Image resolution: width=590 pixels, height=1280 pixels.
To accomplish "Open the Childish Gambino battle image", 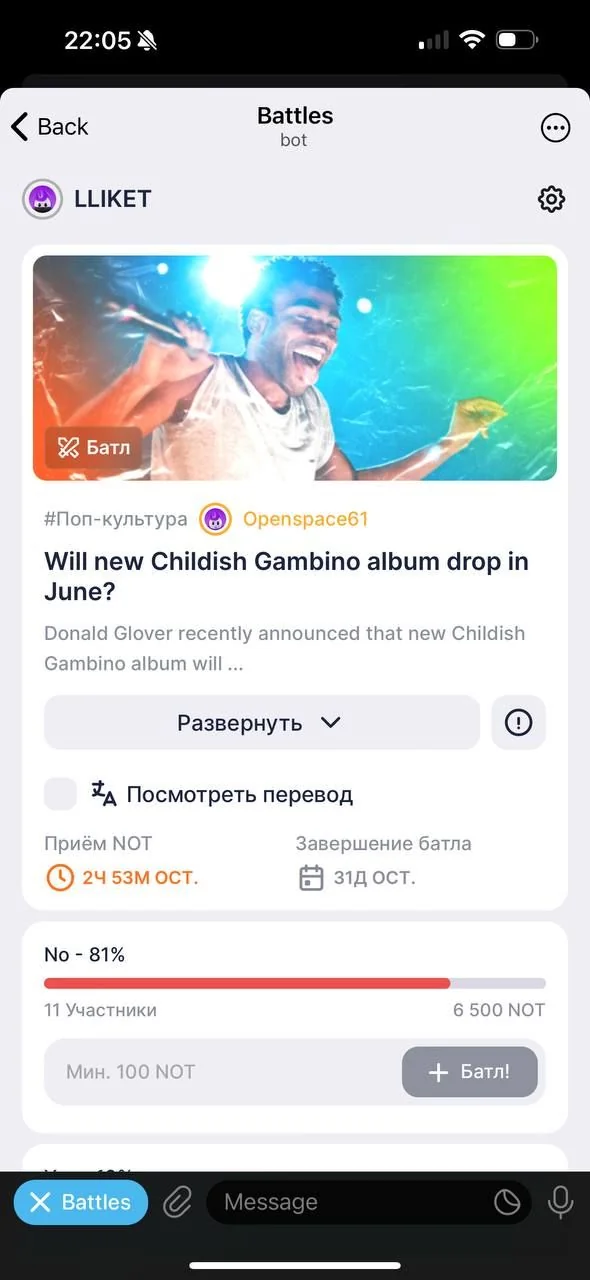I will tap(295, 368).
